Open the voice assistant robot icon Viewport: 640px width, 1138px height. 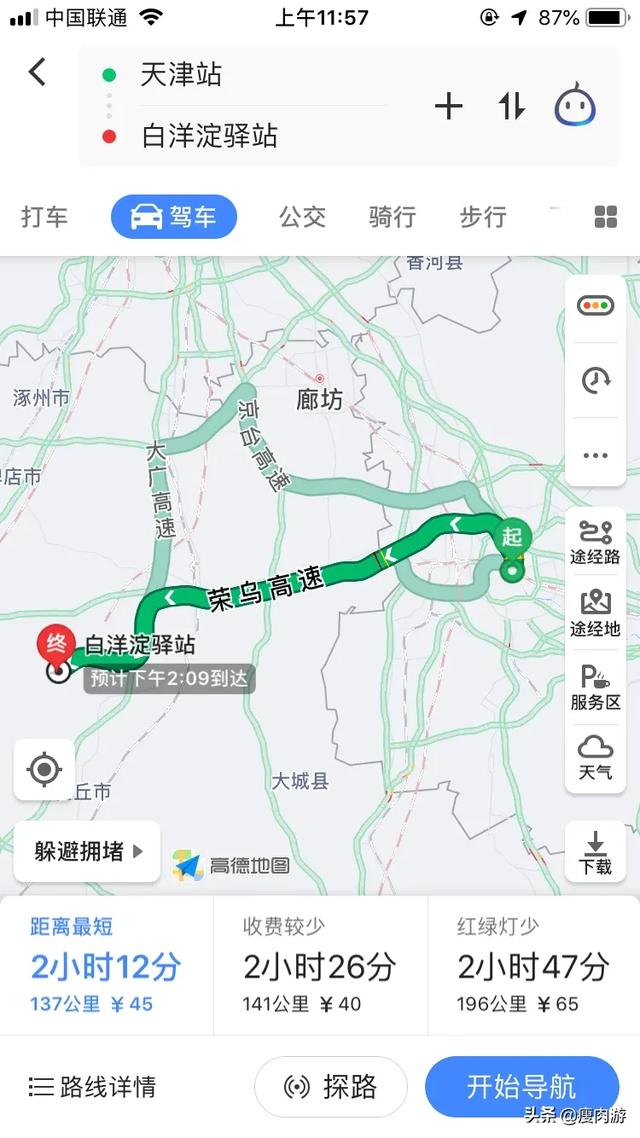(575, 105)
